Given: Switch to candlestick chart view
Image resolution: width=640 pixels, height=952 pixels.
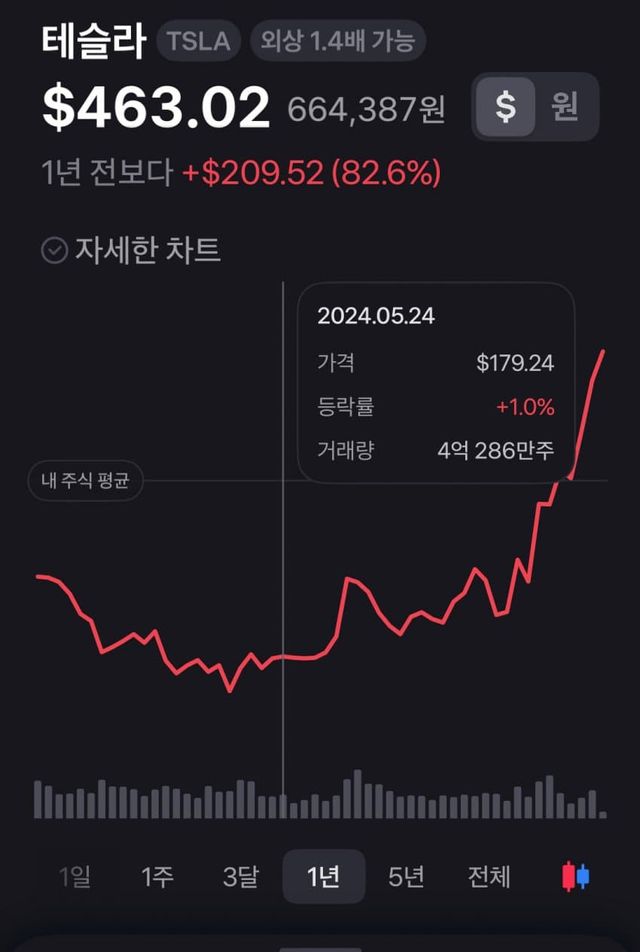Looking at the screenshot, I should click(x=575, y=877).
